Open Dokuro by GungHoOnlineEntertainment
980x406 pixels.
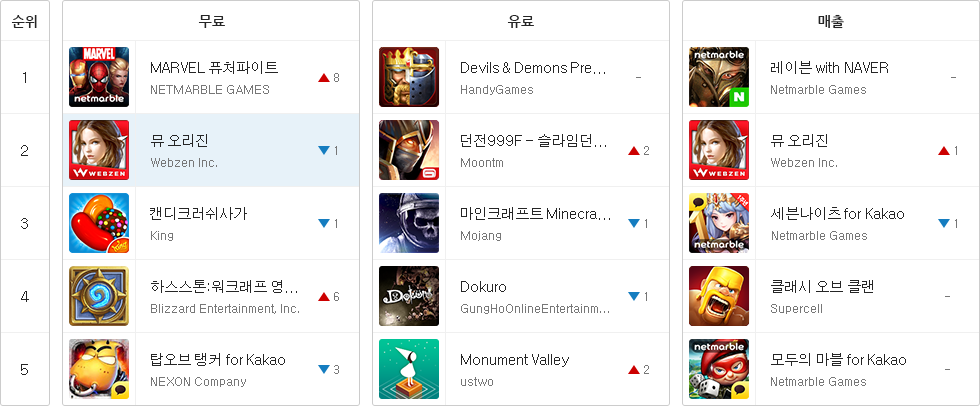(x=483, y=287)
